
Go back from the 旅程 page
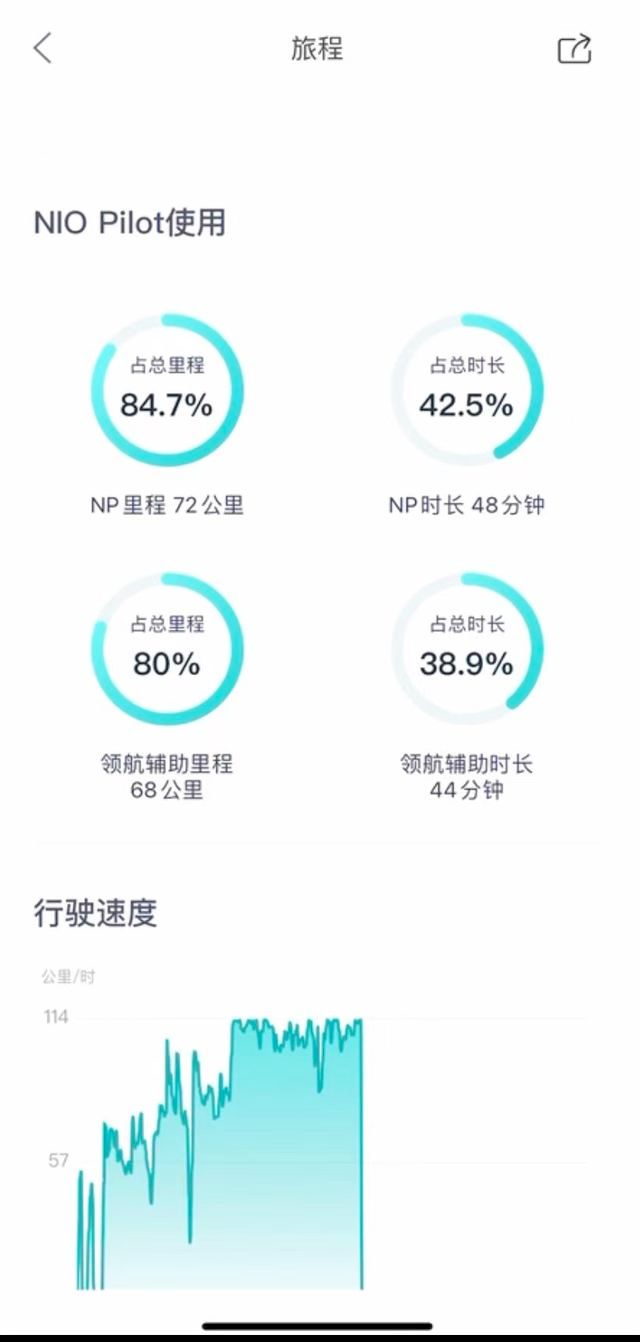coord(42,48)
